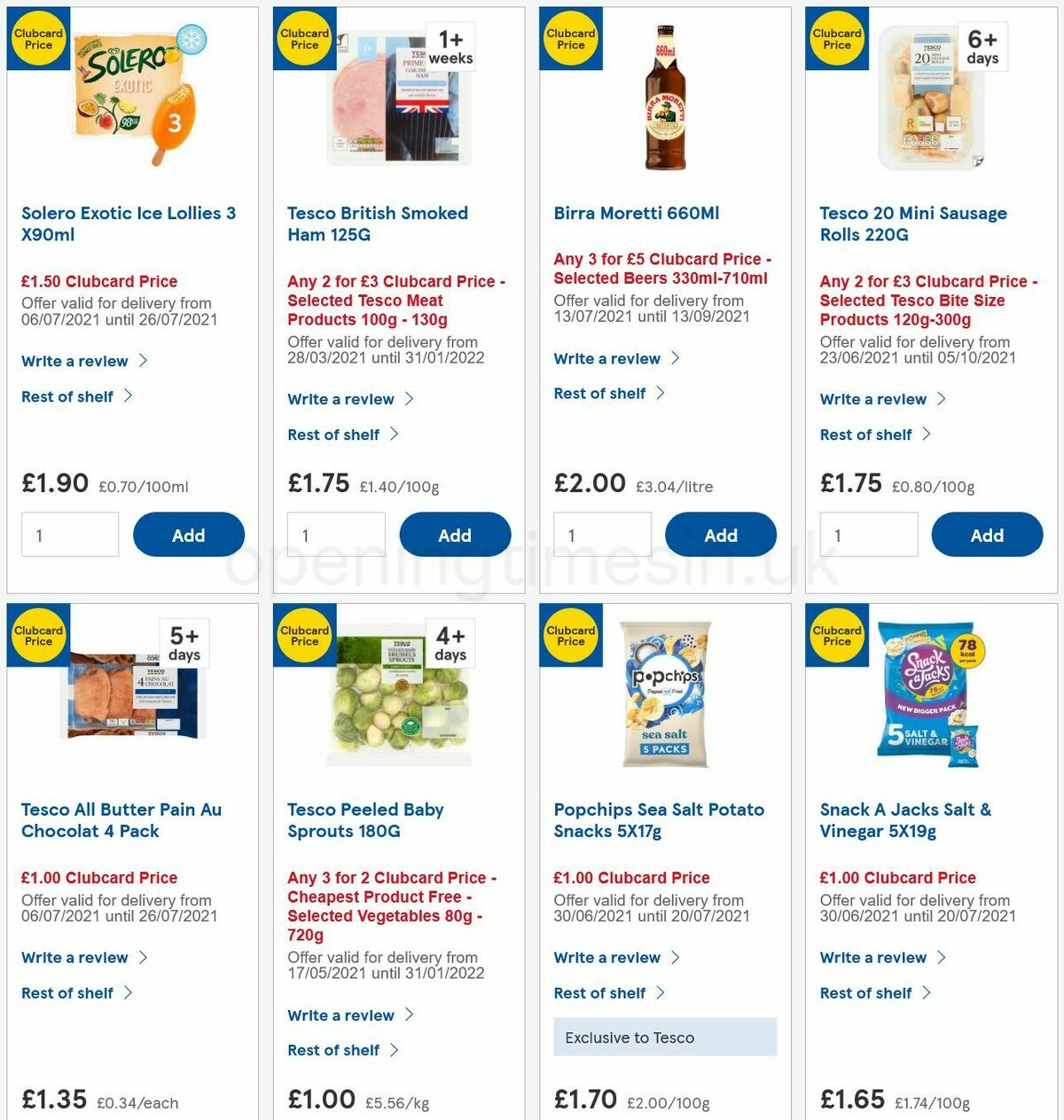
Task: Click the quantity field for Pain Au Chocolat
Action: tap(69, 1117)
